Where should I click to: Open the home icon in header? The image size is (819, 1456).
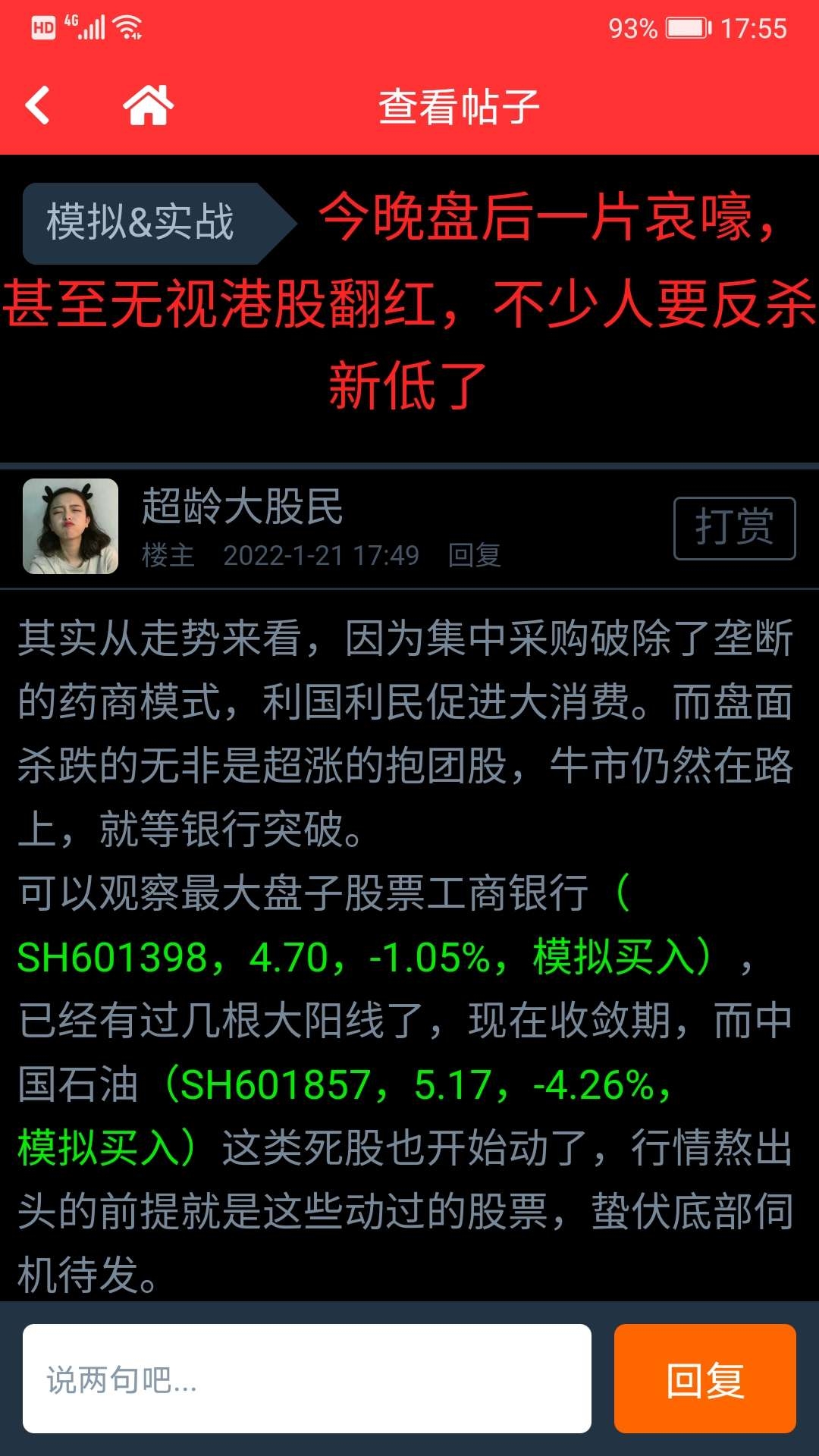click(x=149, y=105)
